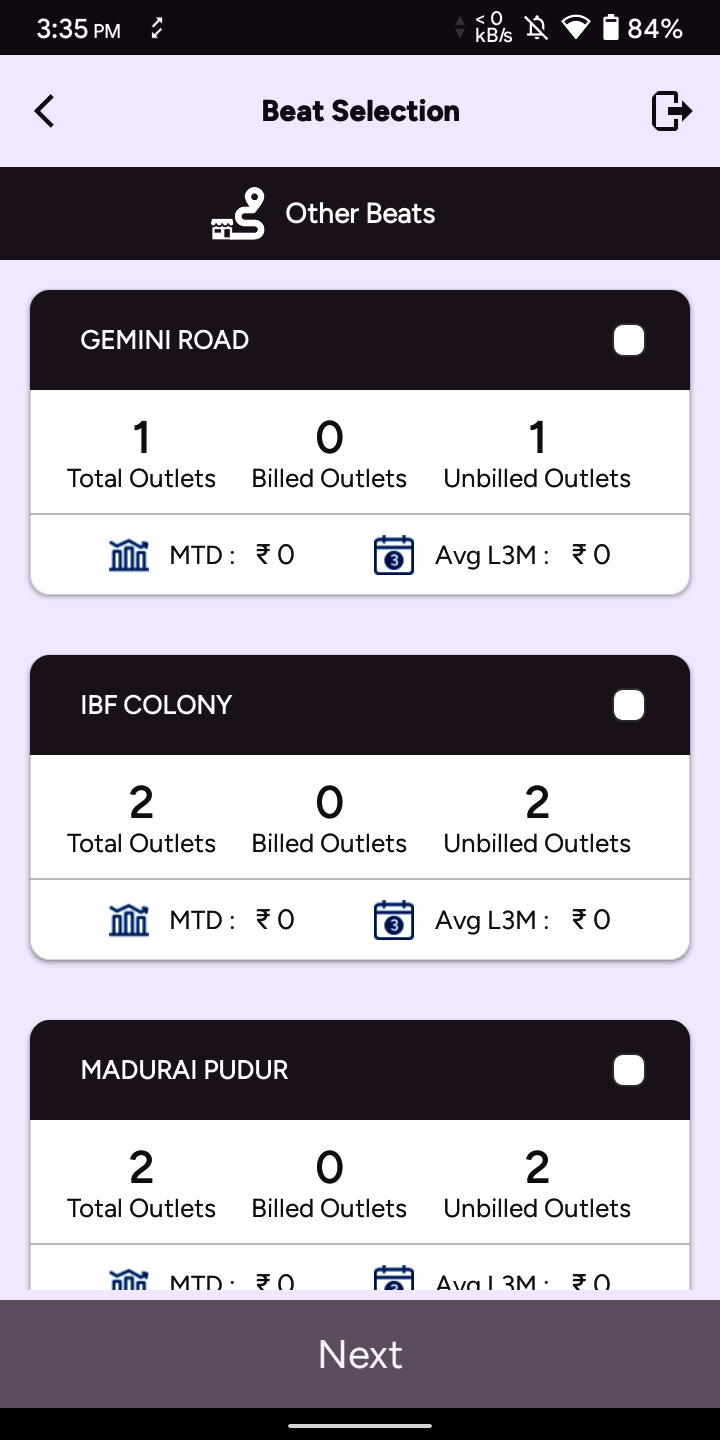Open the GEMINI ROAD beat card
The image size is (720, 1440).
click(x=360, y=440)
